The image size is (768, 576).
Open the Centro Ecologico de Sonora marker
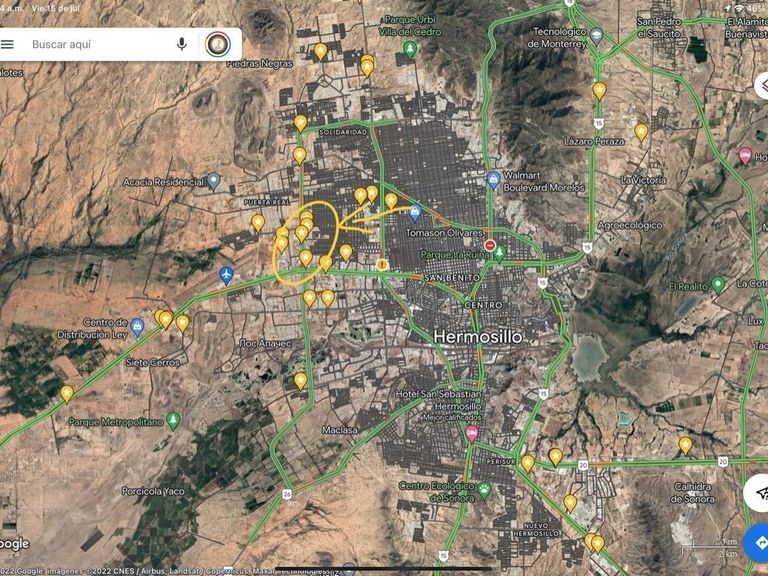(485, 489)
